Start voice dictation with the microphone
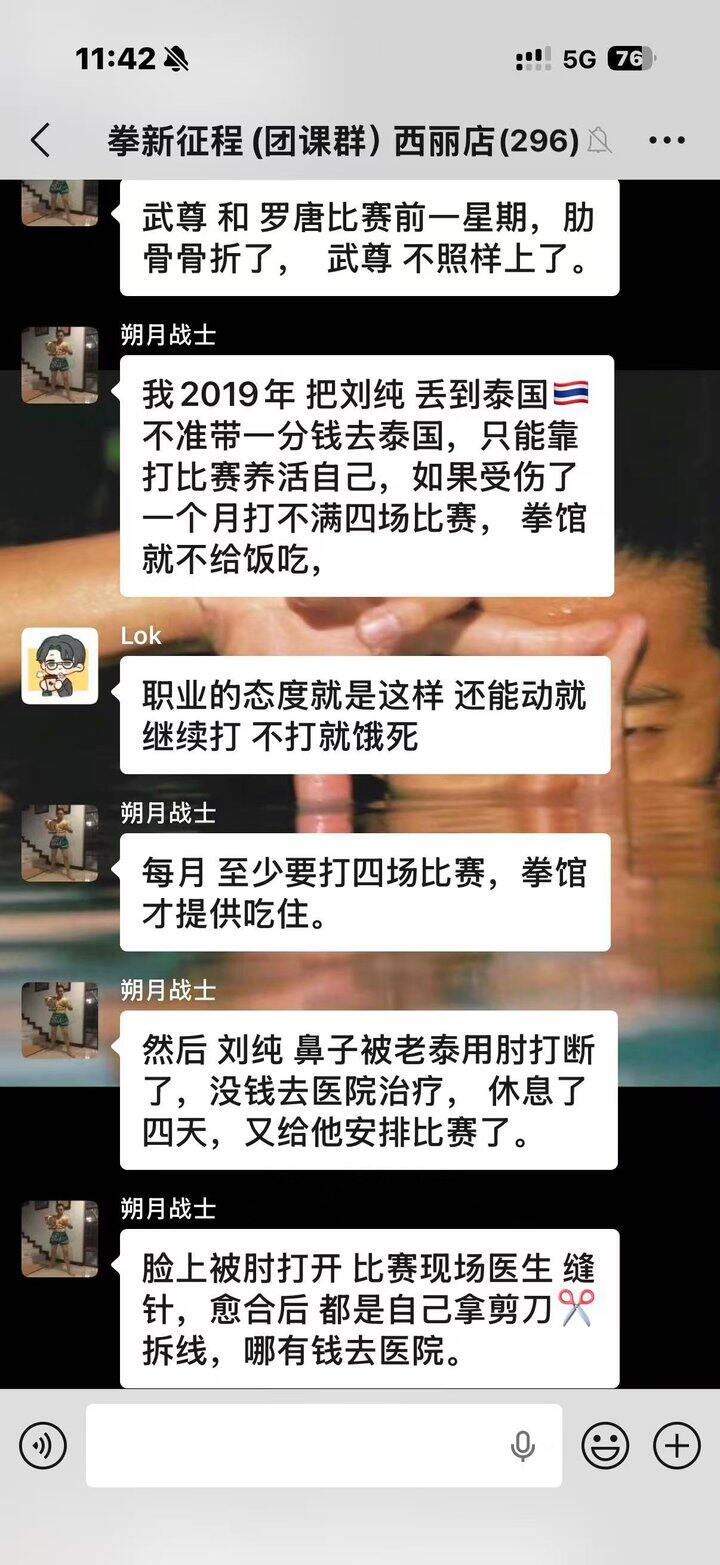This screenshot has width=720, height=1565. [x=522, y=1445]
